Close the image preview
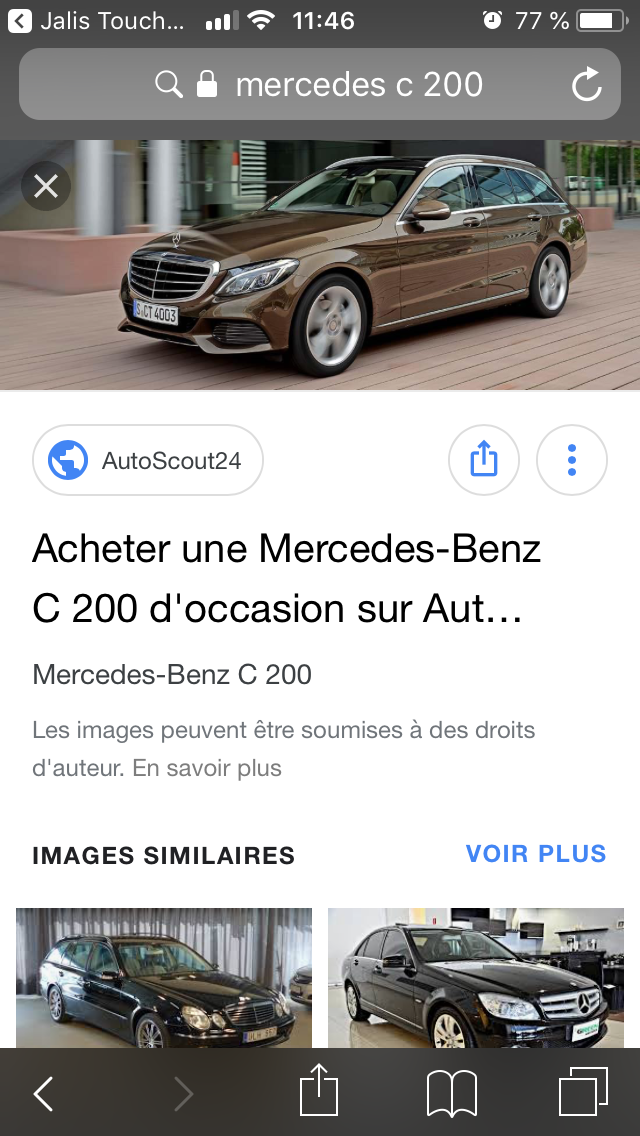Viewport: 640px width, 1136px height. (46, 186)
